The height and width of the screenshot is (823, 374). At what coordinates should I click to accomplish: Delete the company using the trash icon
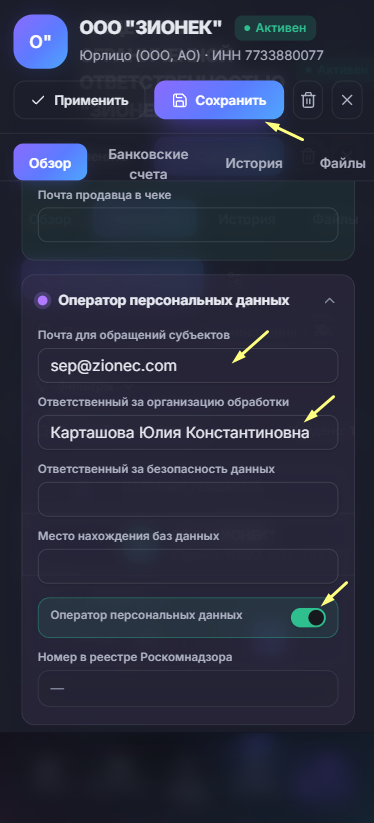(308, 100)
